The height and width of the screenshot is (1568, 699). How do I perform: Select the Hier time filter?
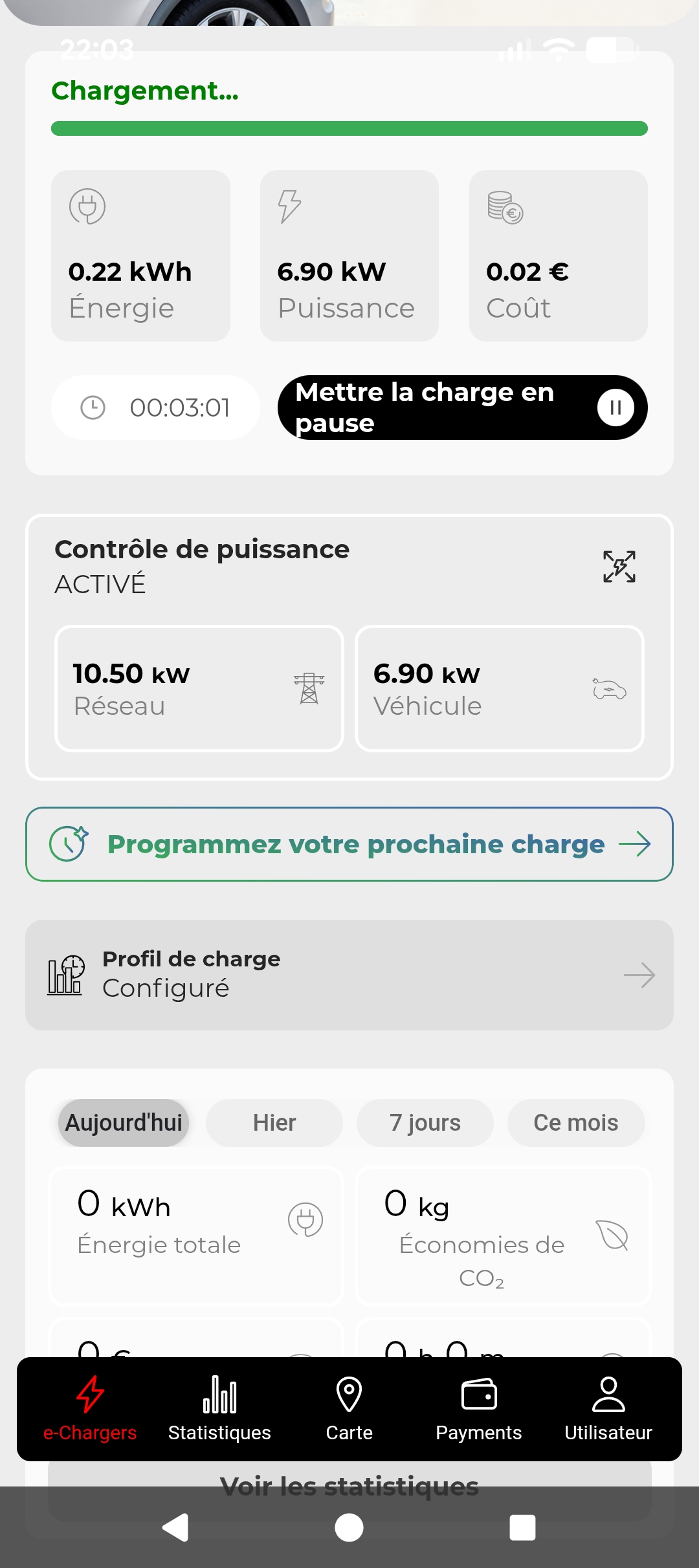point(274,1123)
